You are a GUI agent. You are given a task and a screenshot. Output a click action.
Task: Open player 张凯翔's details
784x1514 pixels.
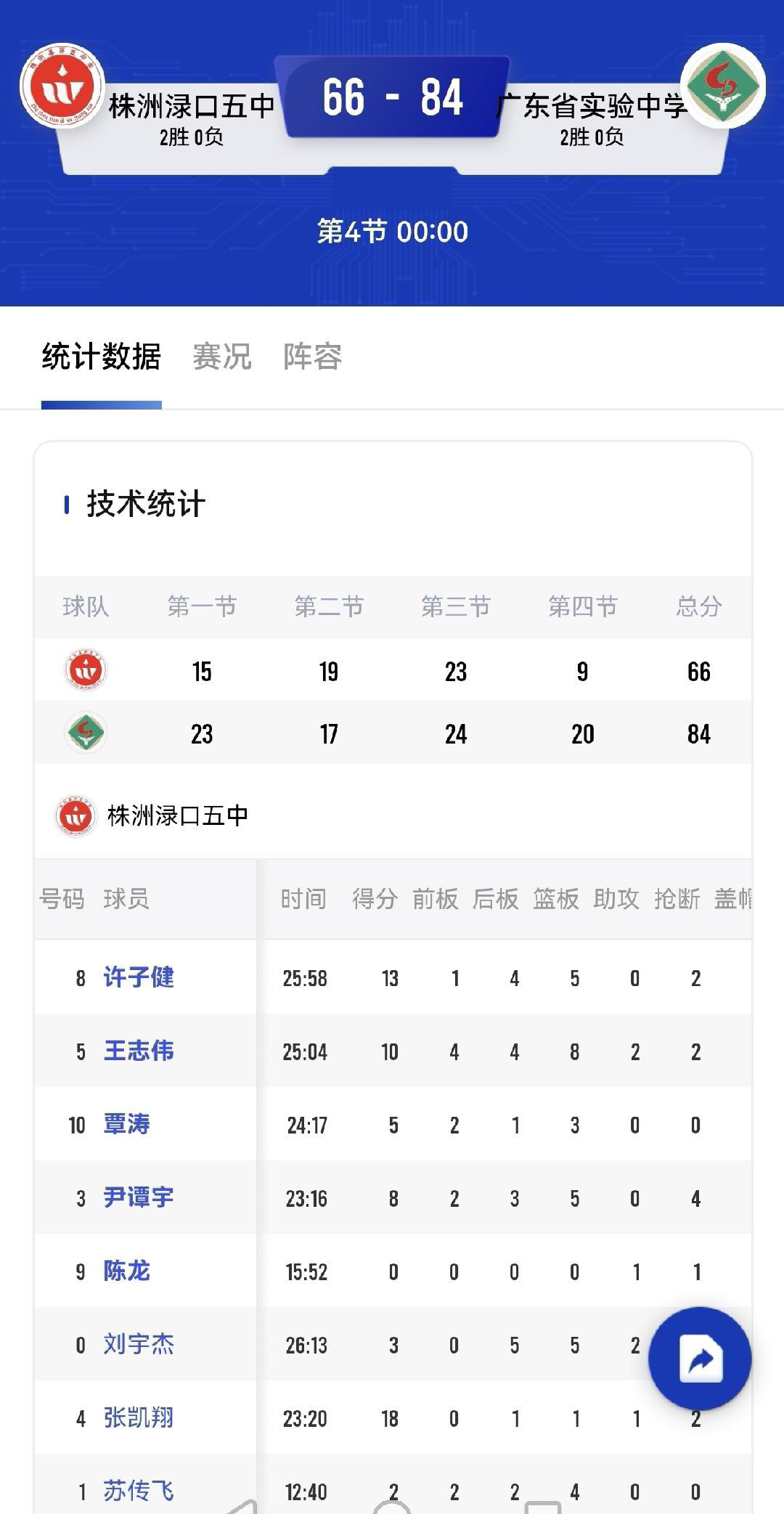tap(138, 1418)
